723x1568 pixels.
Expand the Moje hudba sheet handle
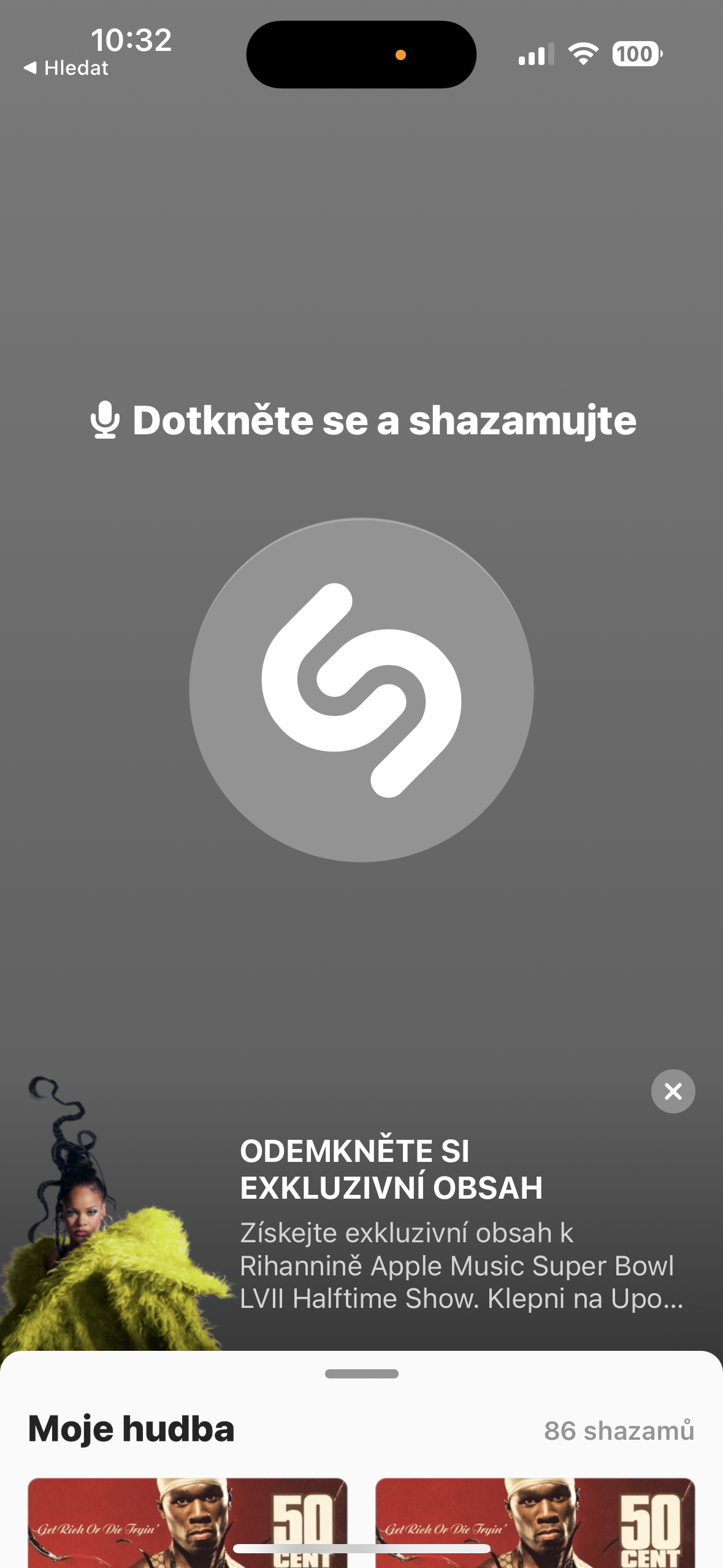pos(361,1374)
